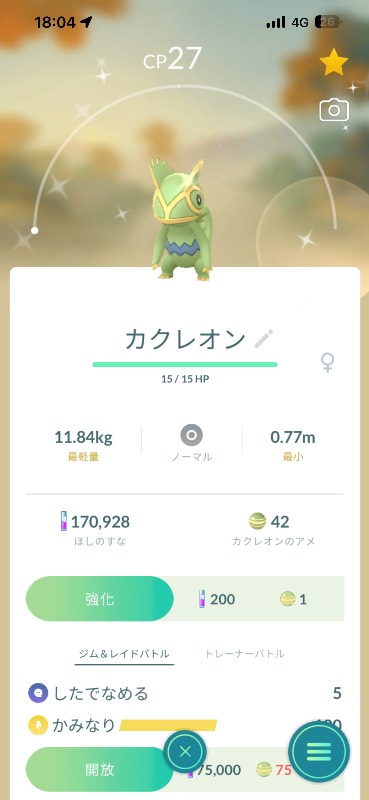
Task: Open the round hamburger menu button
Action: [x=319, y=751]
